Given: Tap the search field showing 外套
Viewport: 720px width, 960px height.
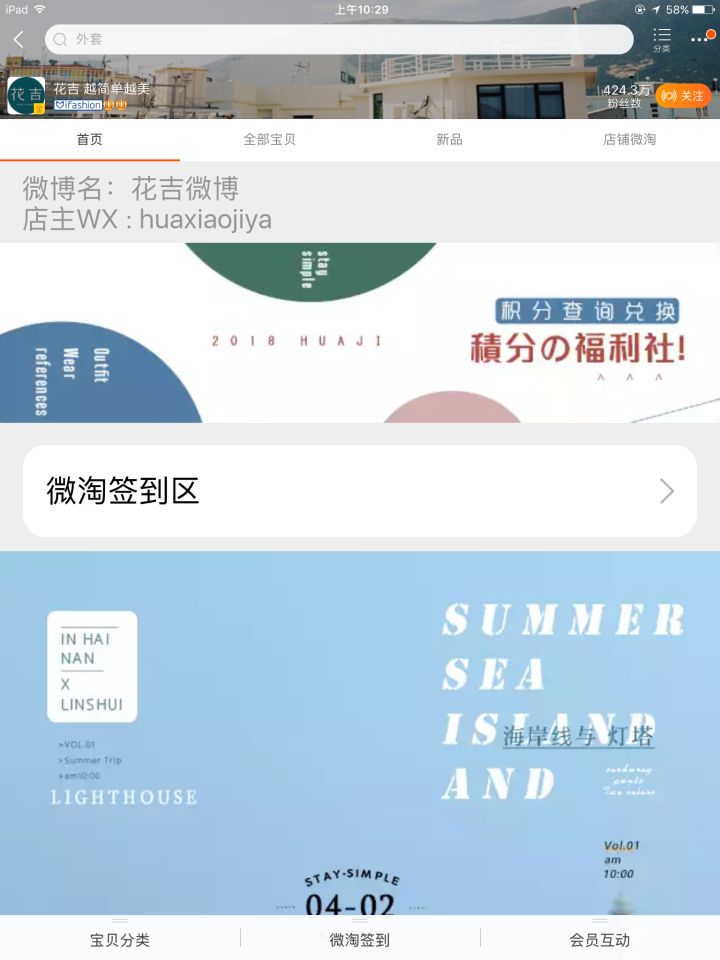Looking at the screenshot, I should point(338,39).
